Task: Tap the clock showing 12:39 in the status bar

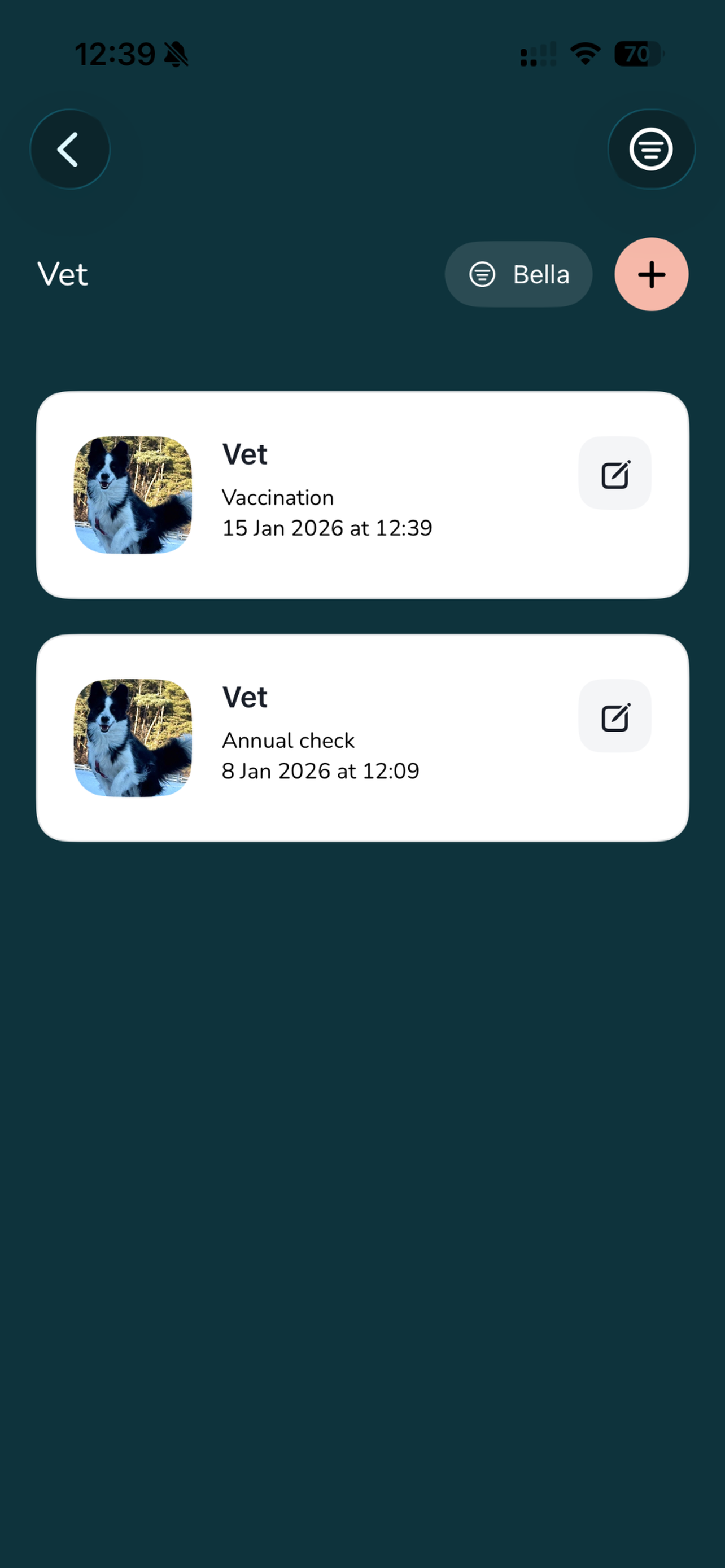Action: pos(115,54)
